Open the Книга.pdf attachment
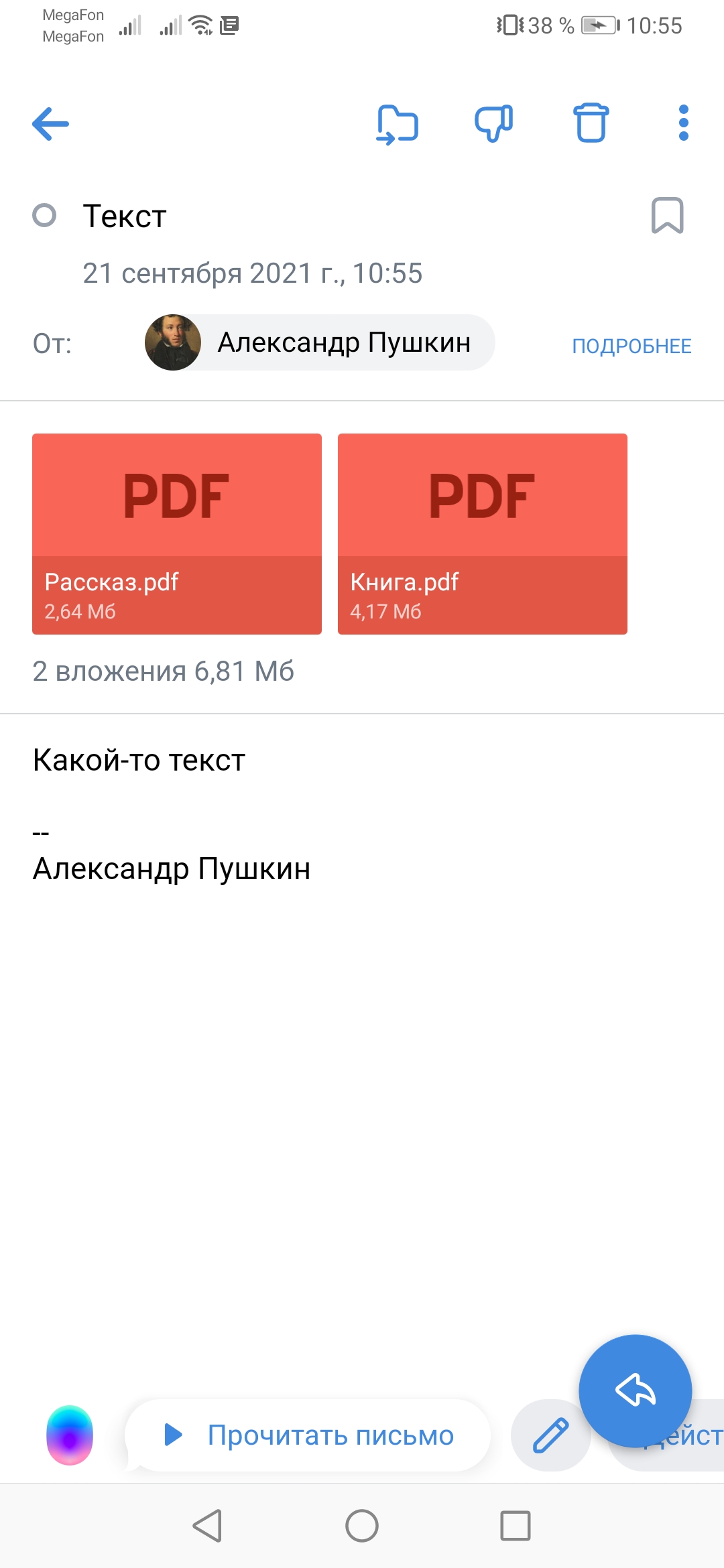Image resolution: width=724 pixels, height=1568 pixels. pyautogui.click(x=483, y=534)
